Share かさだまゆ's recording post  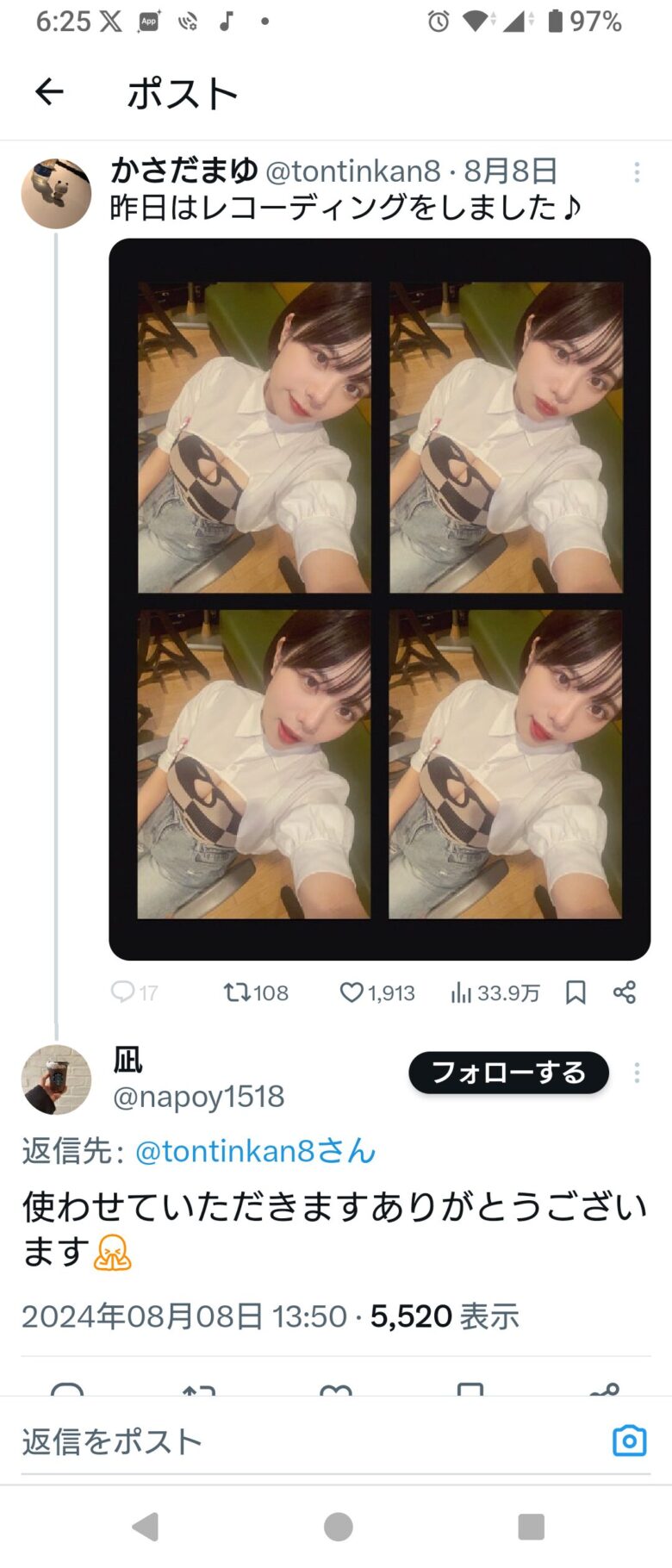(x=625, y=992)
